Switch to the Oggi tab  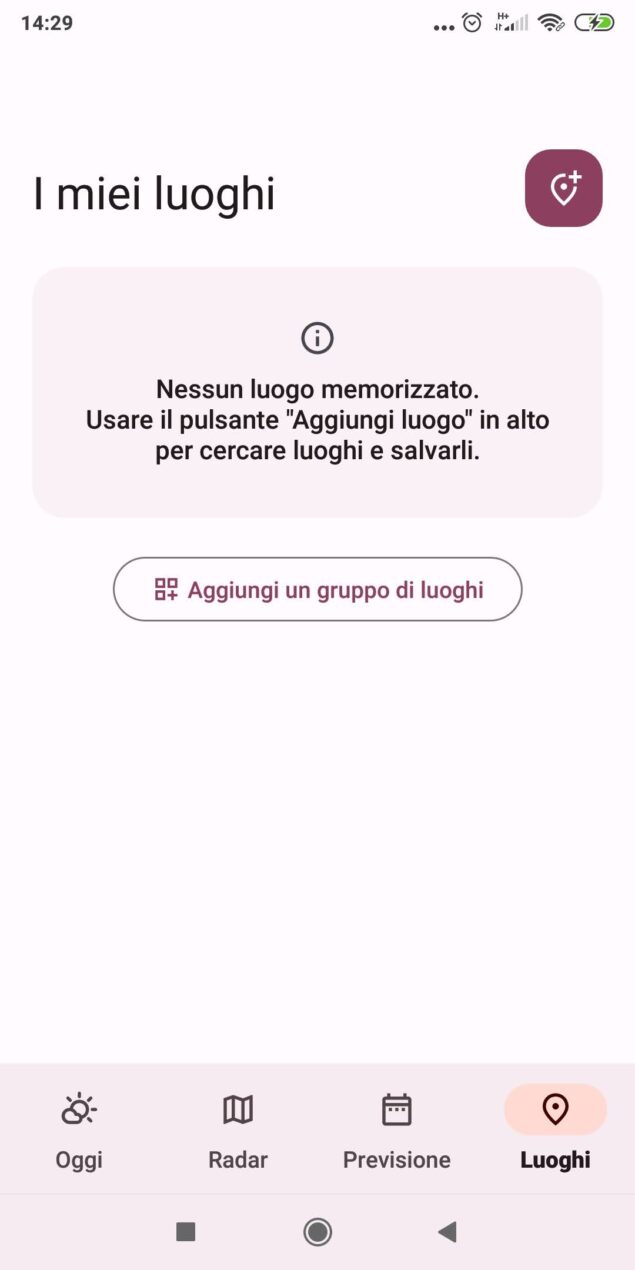coord(79,1130)
